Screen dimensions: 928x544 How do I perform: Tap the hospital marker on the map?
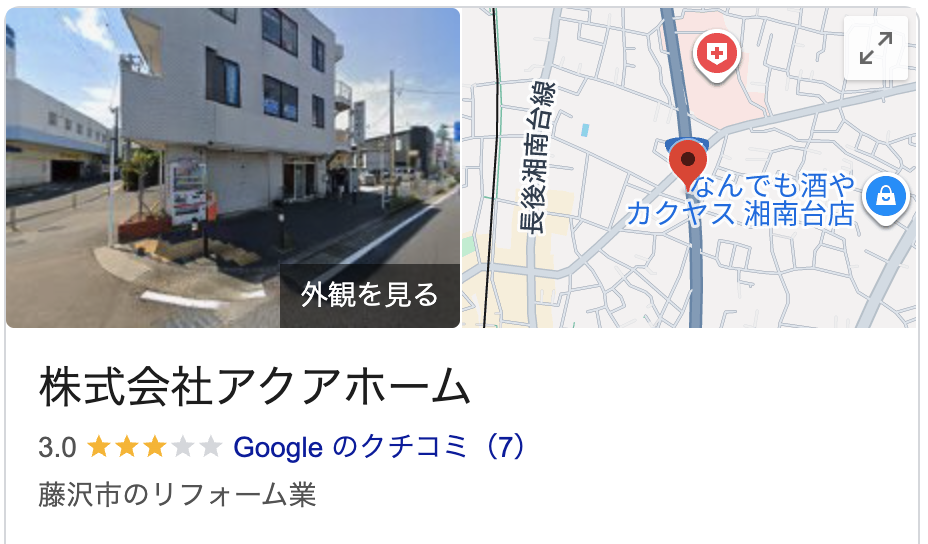pos(717,51)
